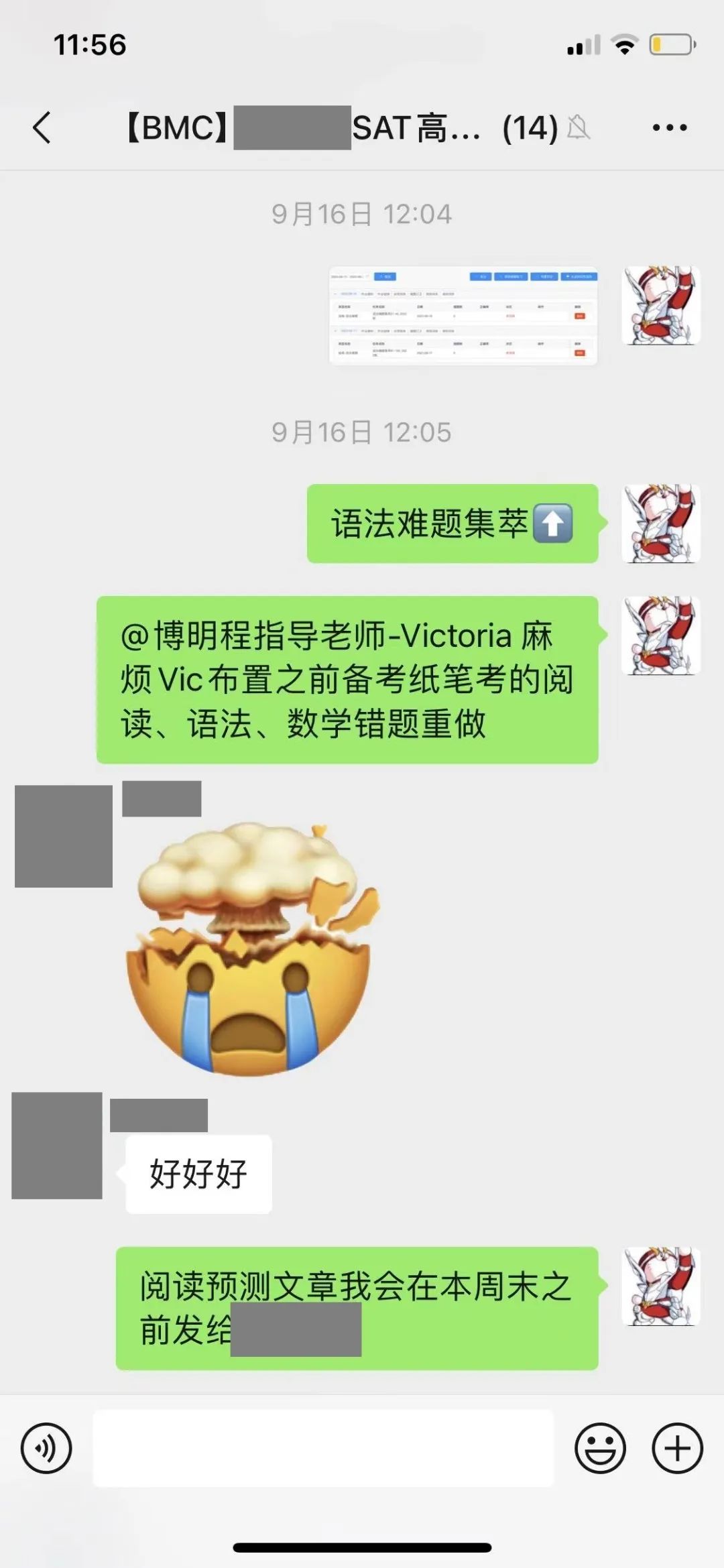724x1568 pixels.
Task: Go back to the chat list
Action: 42,127
